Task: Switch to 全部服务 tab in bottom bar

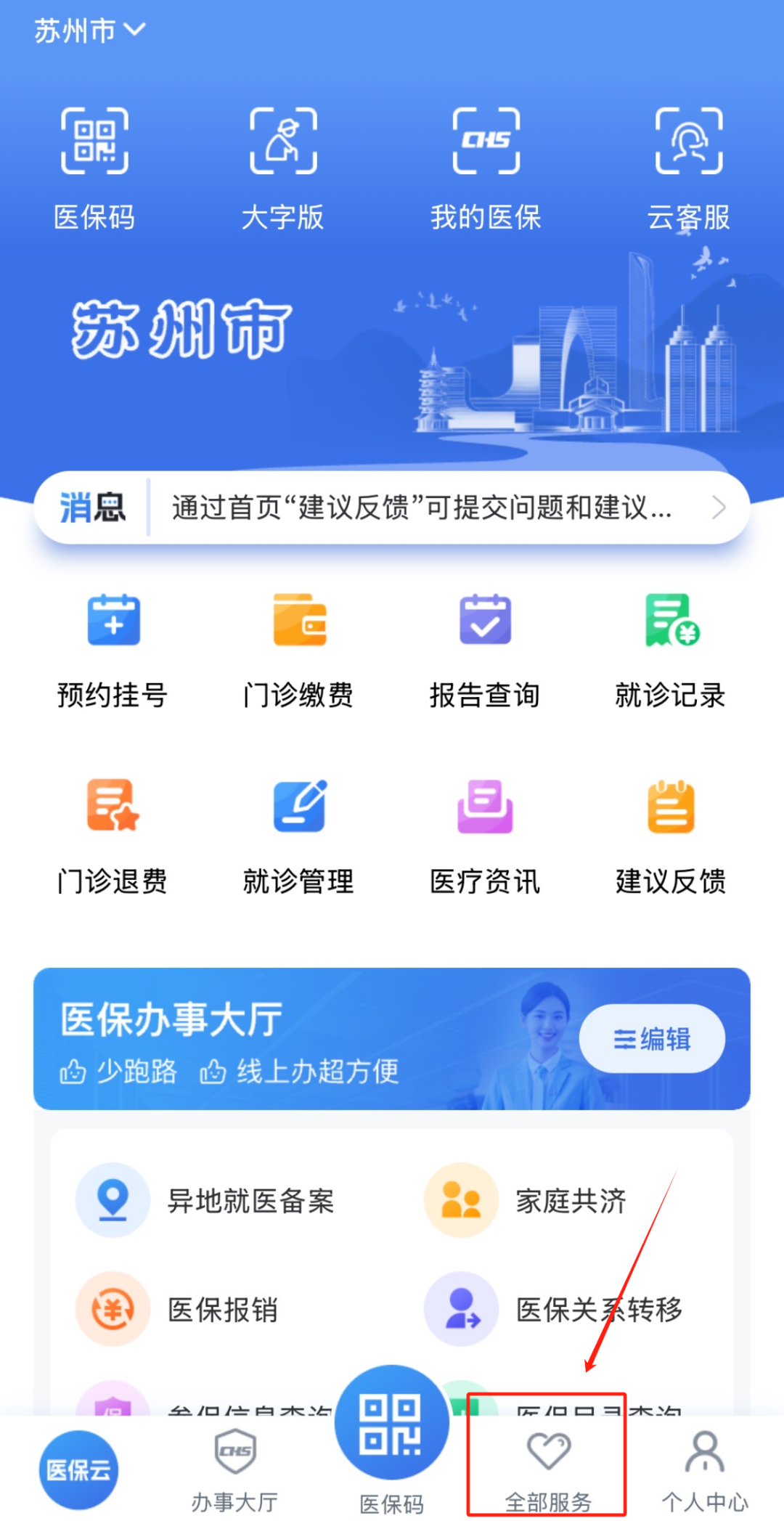Action: pyautogui.click(x=548, y=1465)
